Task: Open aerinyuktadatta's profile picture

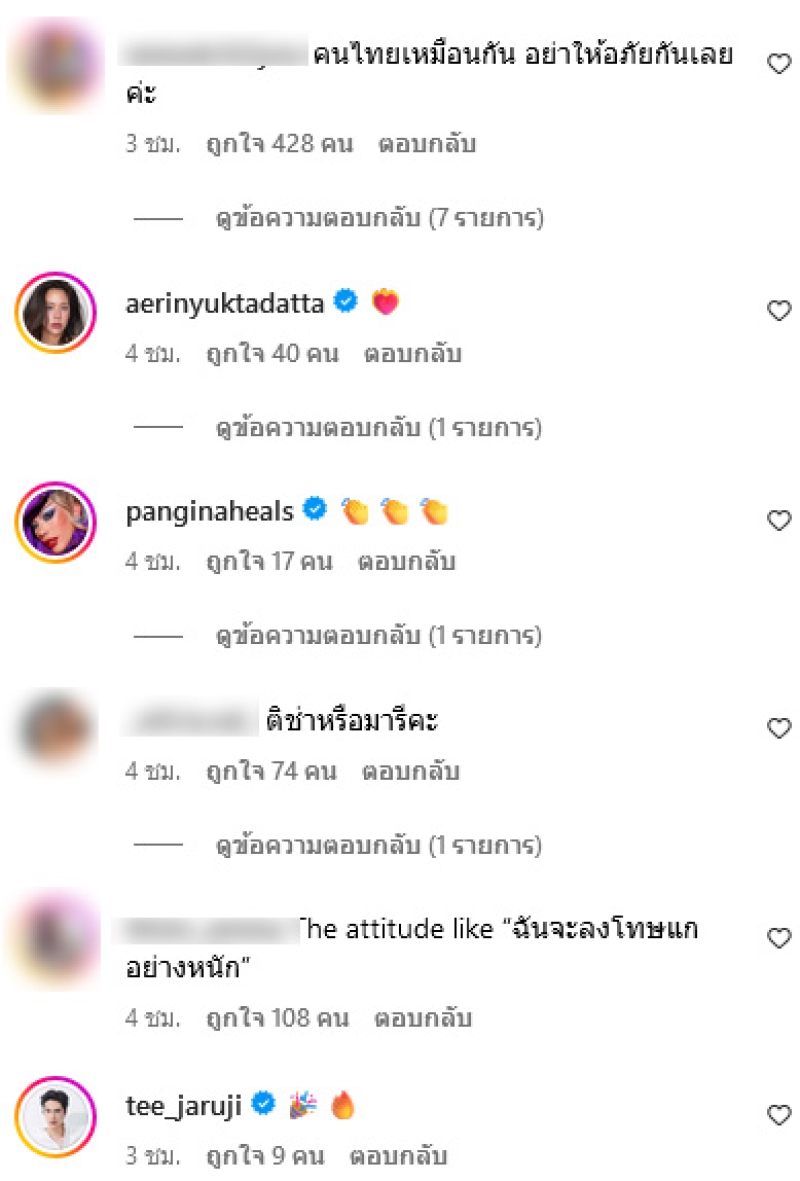Action: [x=55, y=312]
